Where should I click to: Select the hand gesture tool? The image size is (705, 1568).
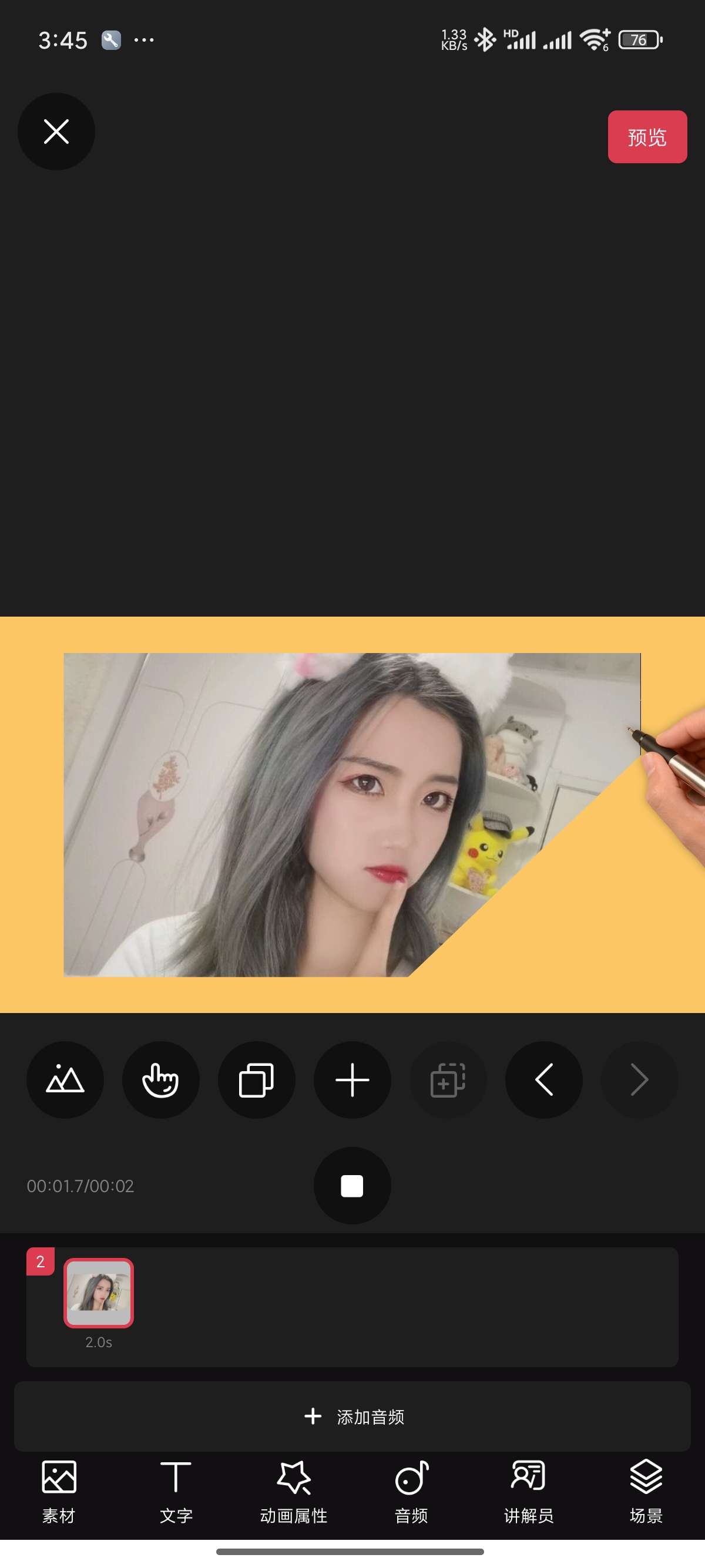(x=161, y=1079)
